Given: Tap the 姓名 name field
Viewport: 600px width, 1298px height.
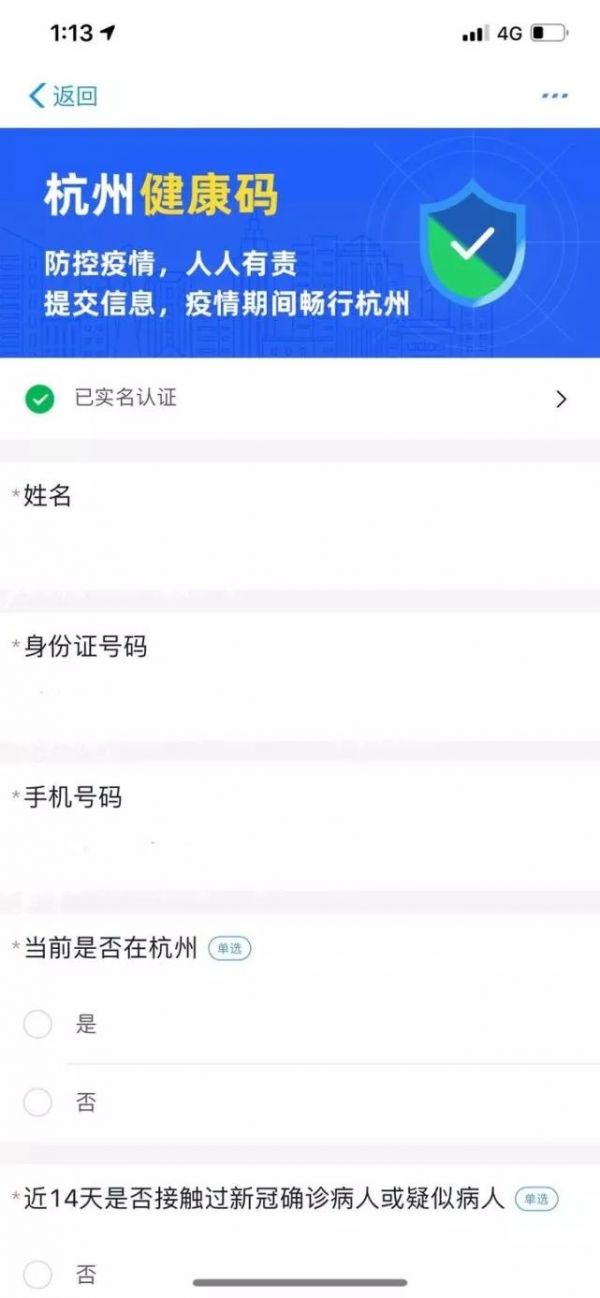Looking at the screenshot, I should 300,545.
